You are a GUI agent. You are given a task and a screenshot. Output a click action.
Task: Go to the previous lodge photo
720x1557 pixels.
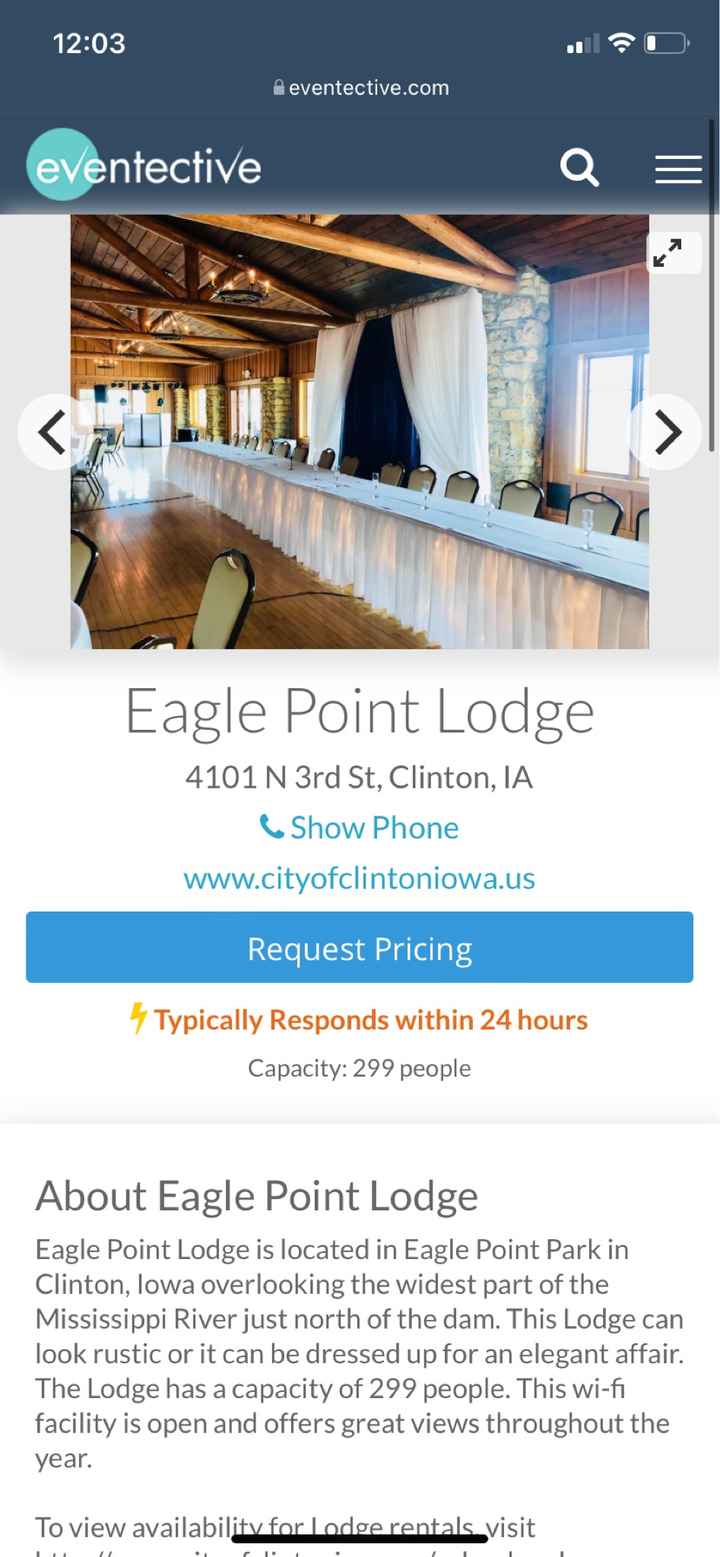coord(52,432)
